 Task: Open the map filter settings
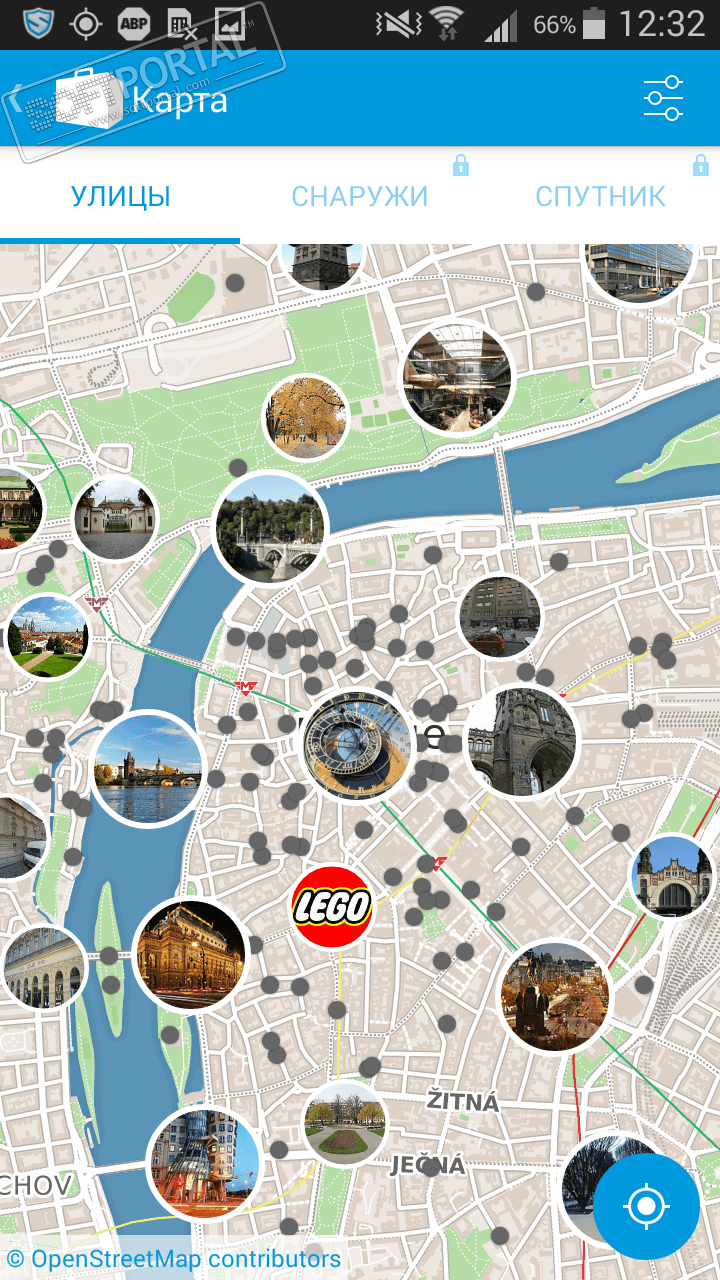coord(663,98)
